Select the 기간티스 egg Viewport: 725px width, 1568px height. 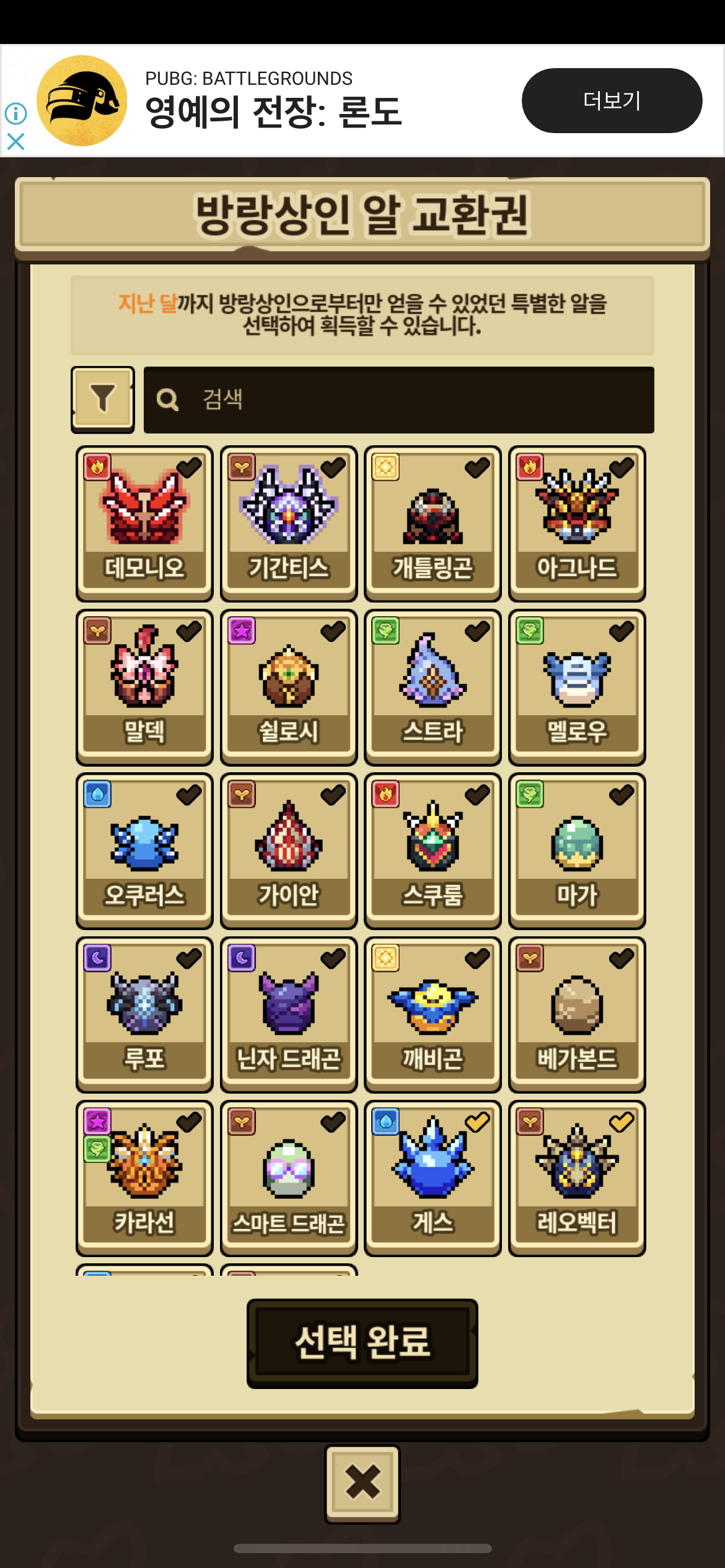pyautogui.click(x=289, y=523)
